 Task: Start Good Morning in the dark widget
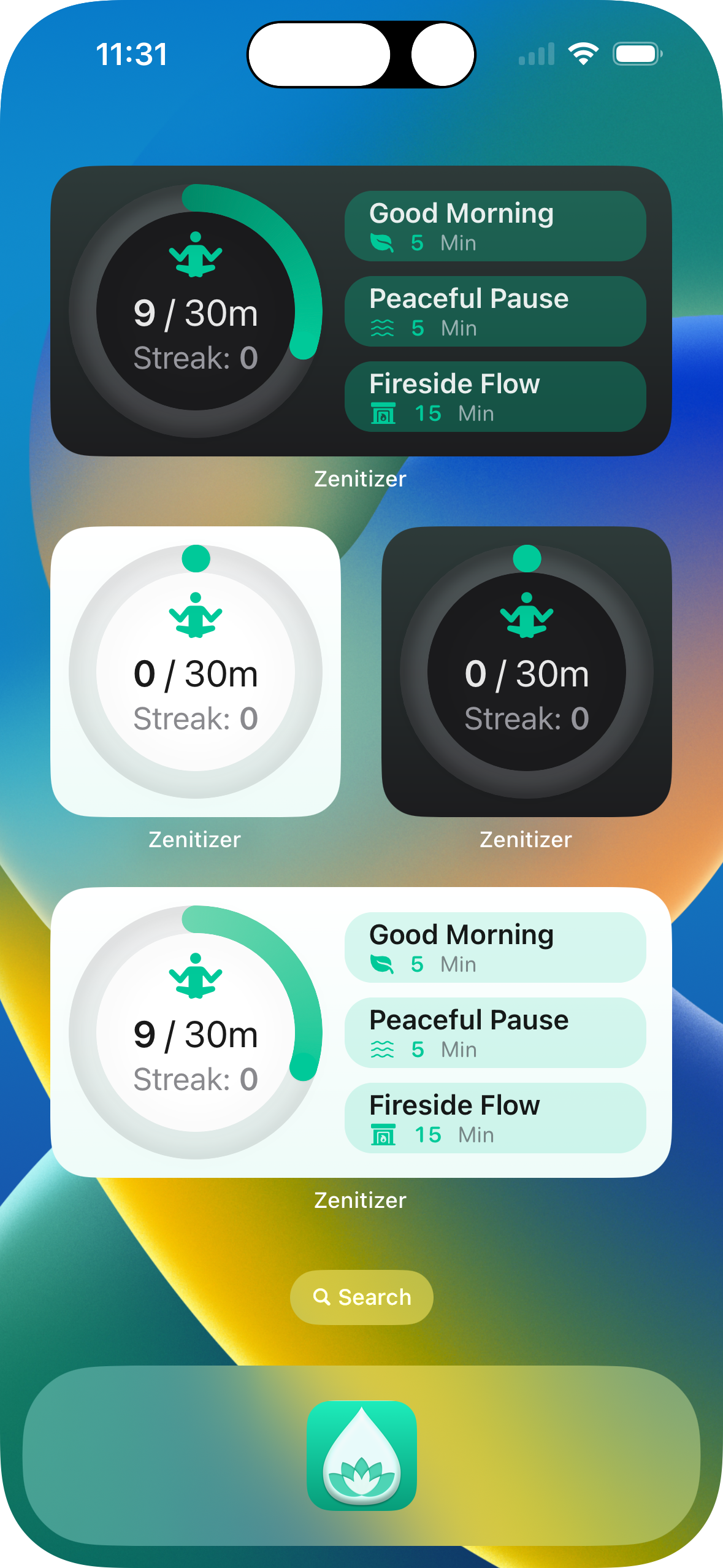tap(495, 226)
